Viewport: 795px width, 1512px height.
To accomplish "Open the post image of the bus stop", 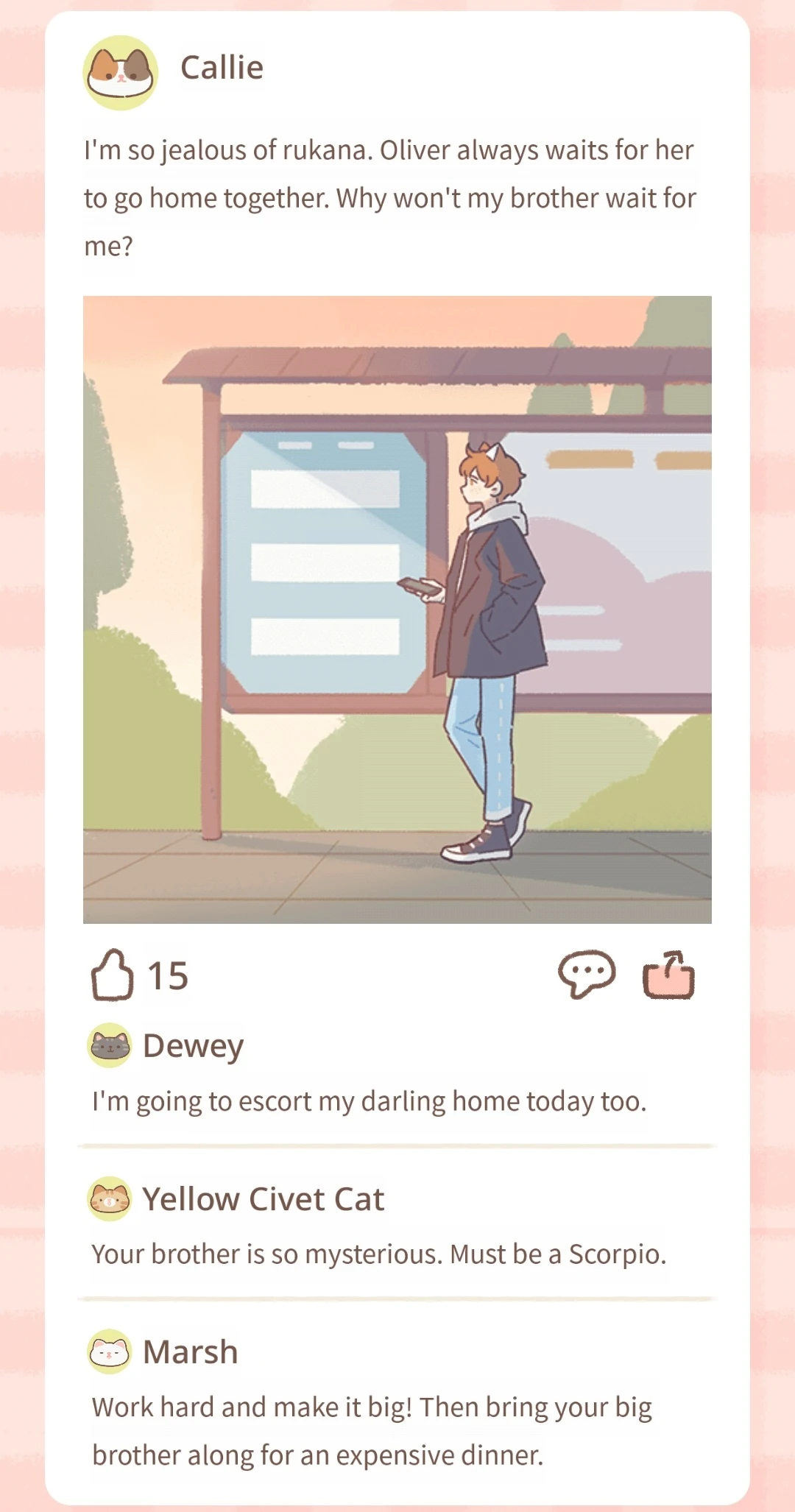I will point(397,610).
